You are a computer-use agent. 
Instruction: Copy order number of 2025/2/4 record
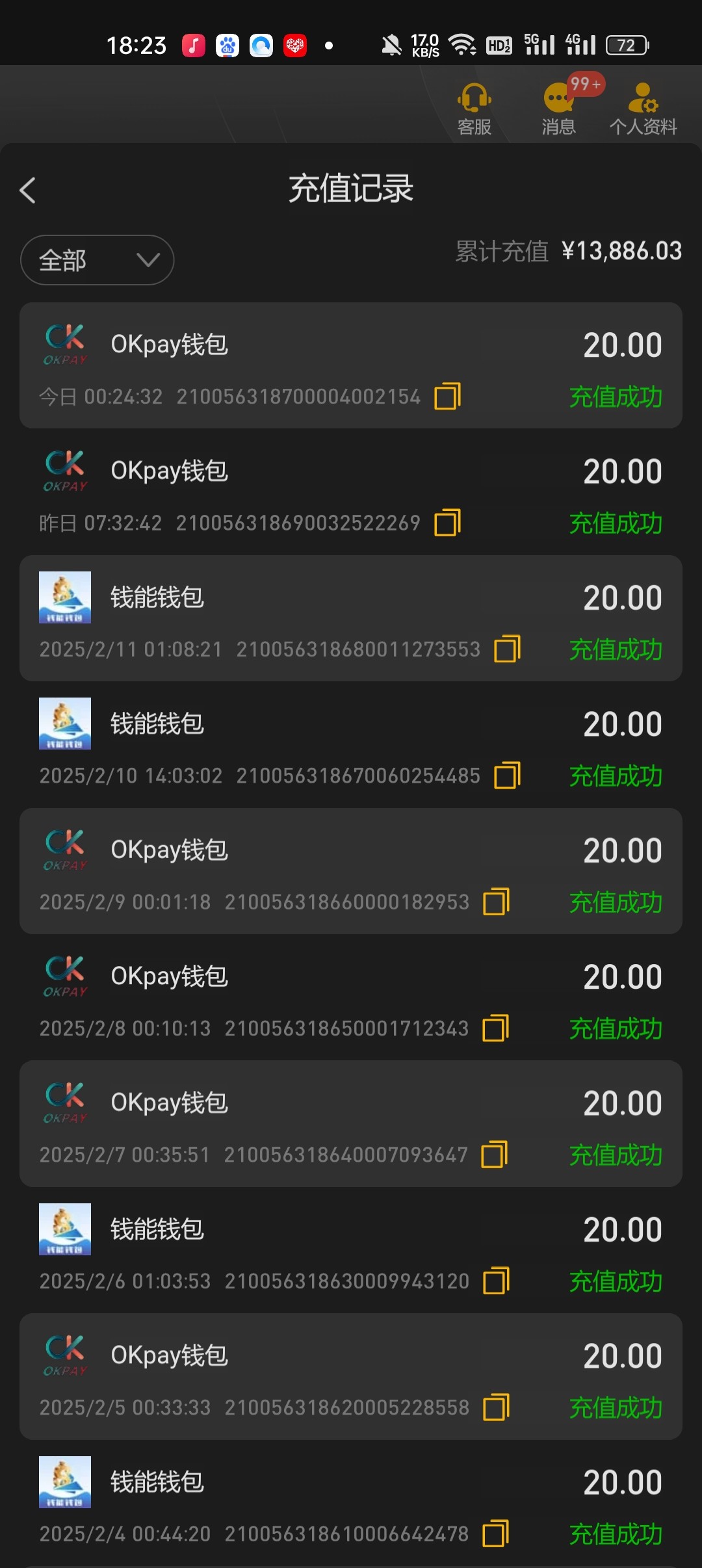[495, 1534]
